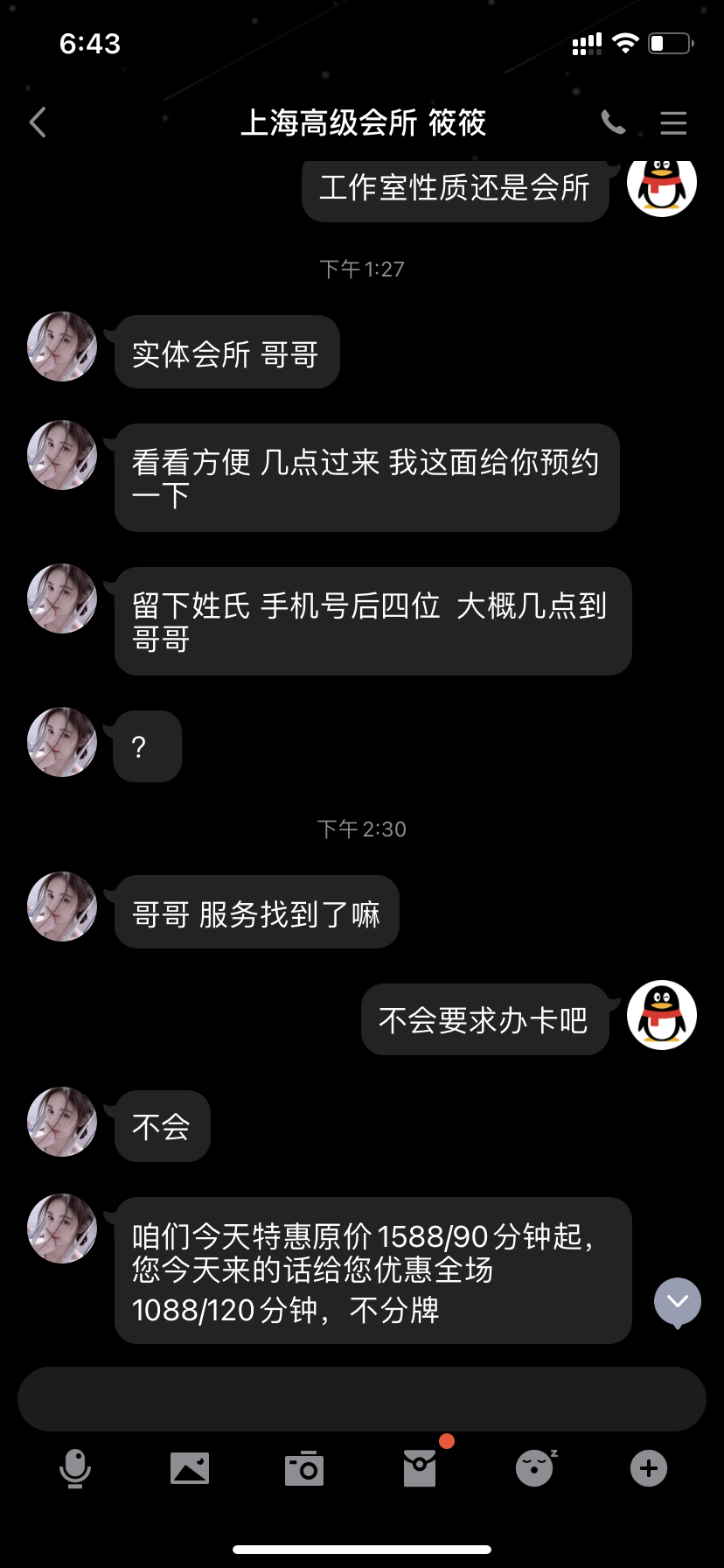Go back to the chat list

[38, 122]
